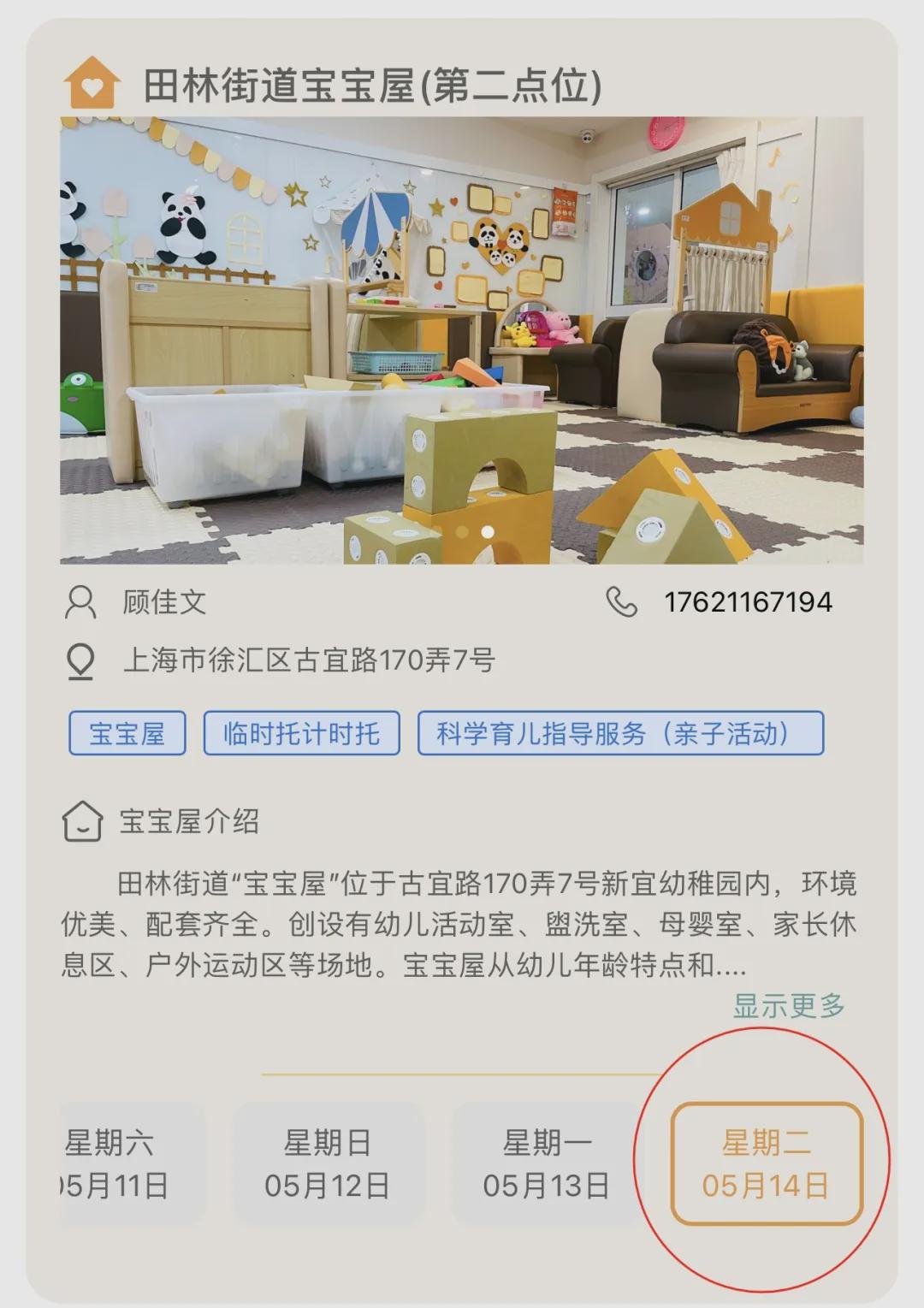
Task: Call the phone number 17621167194
Action: click(747, 602)
